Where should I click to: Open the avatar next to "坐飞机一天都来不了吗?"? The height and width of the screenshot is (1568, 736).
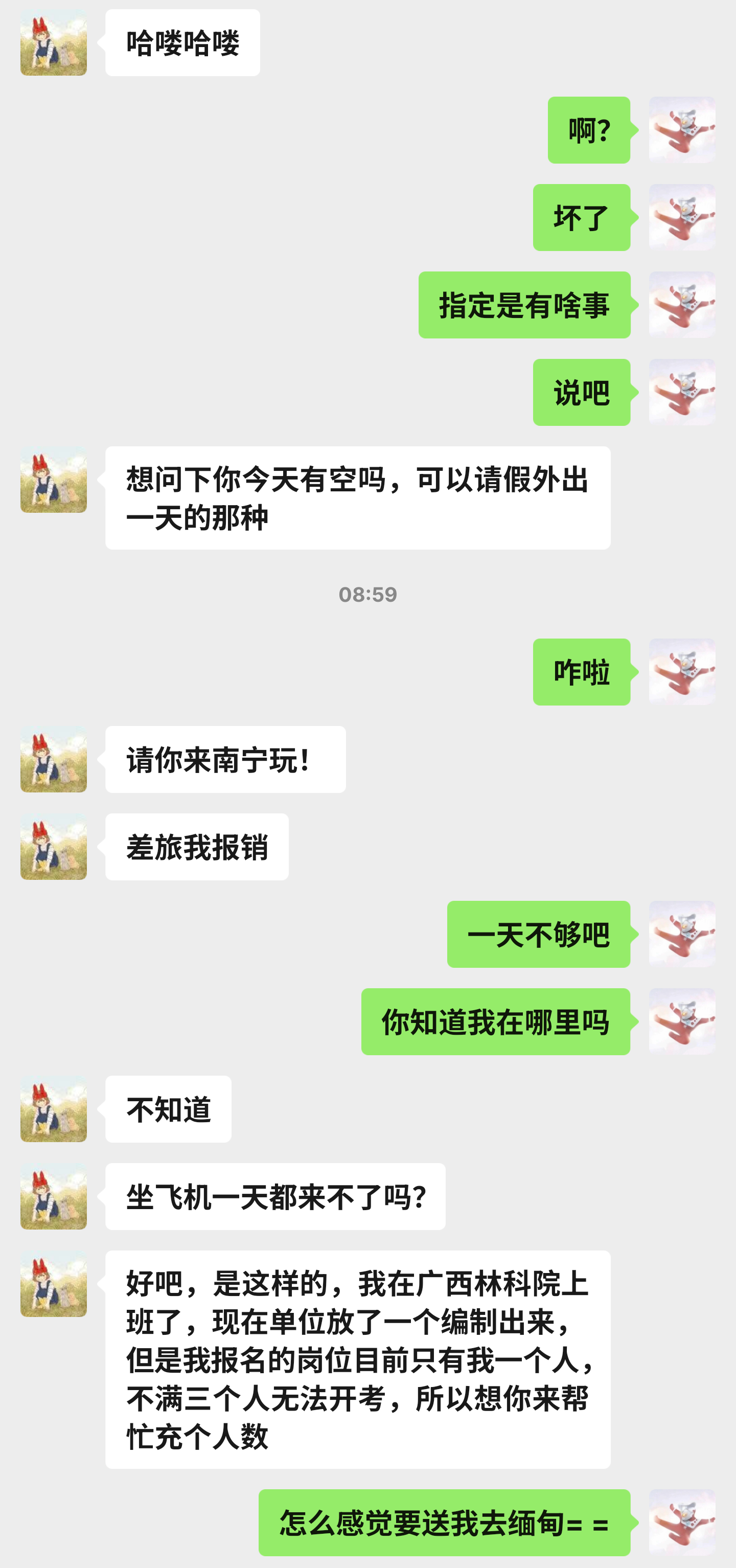click(54, 1196)
